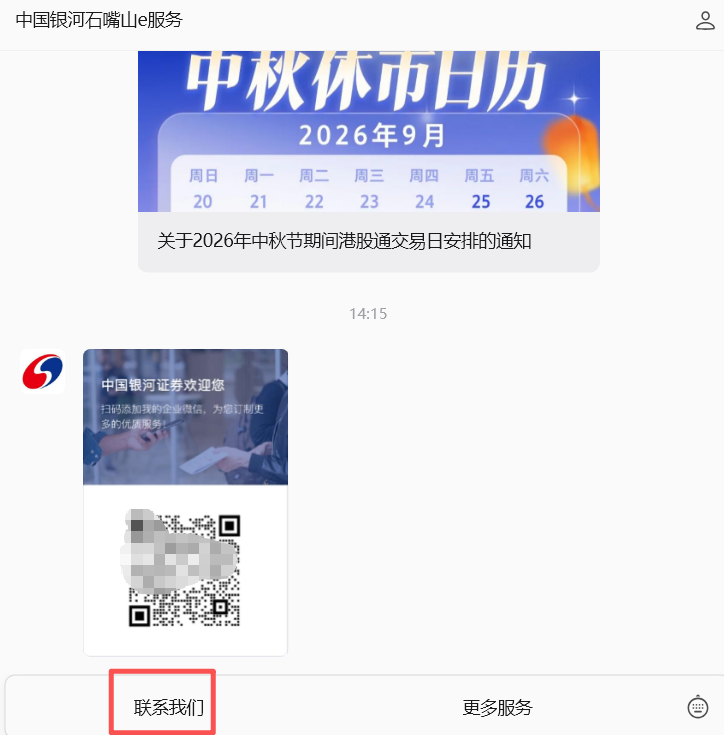724x735 pixels.
Task: Open the 联系我们 menu
Action: tap(169, 707)
